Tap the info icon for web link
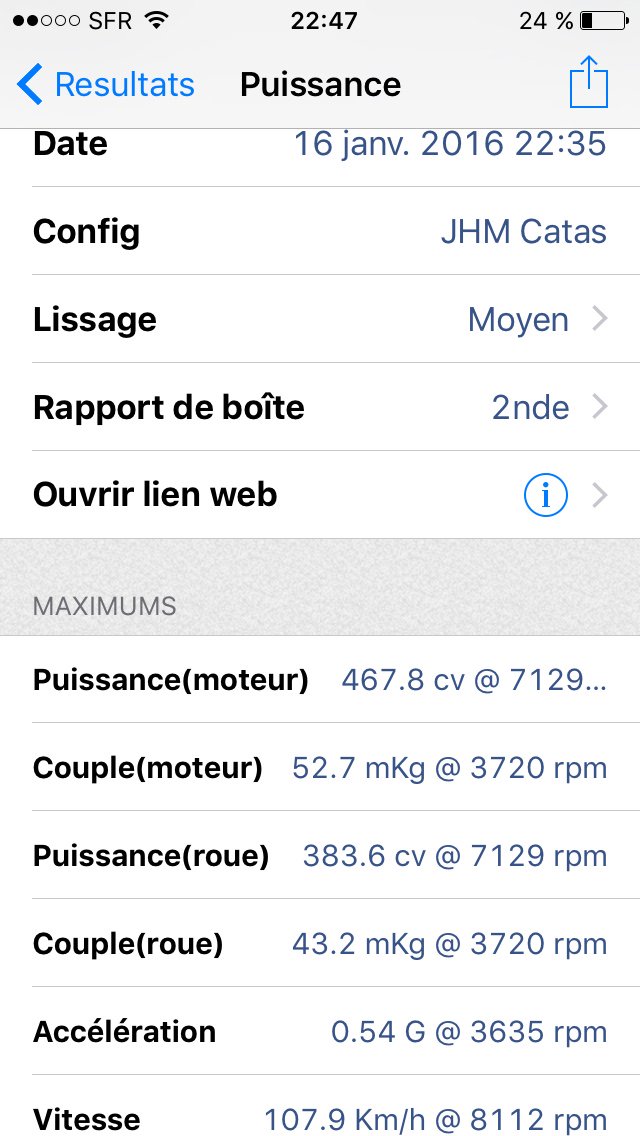This screenshot has height=1136, width=640. [545, 495]
